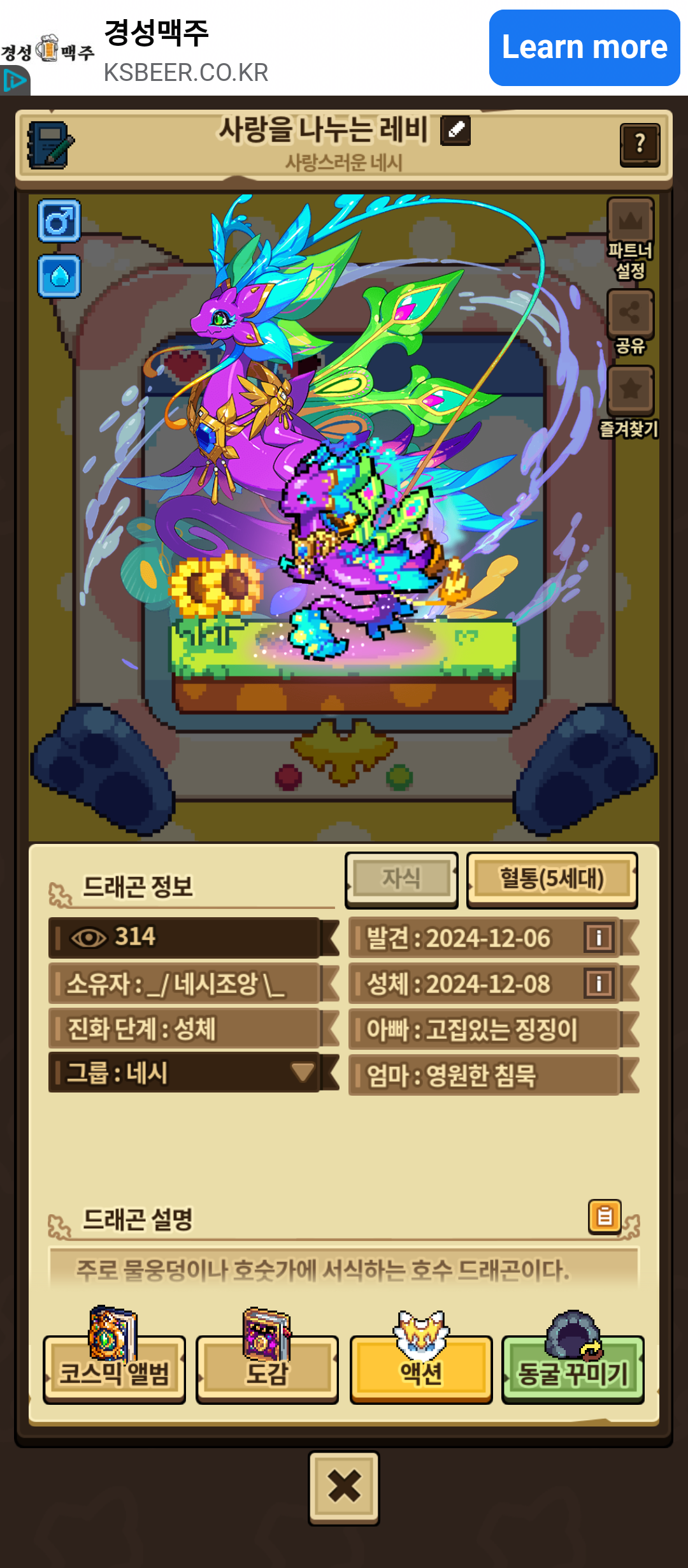Image resolution: width=688 pixels, height=1568 pixels.
Task: Open the 혈통(5세대) lineage view
Action: pos(552,879)
